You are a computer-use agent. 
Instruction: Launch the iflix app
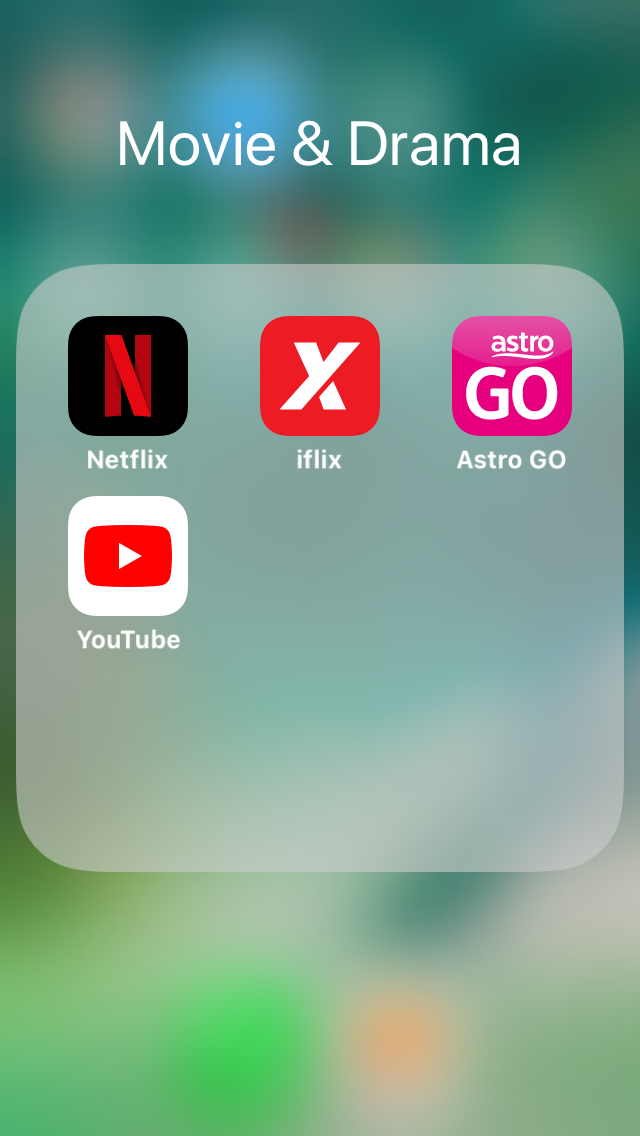click(320, 376)
